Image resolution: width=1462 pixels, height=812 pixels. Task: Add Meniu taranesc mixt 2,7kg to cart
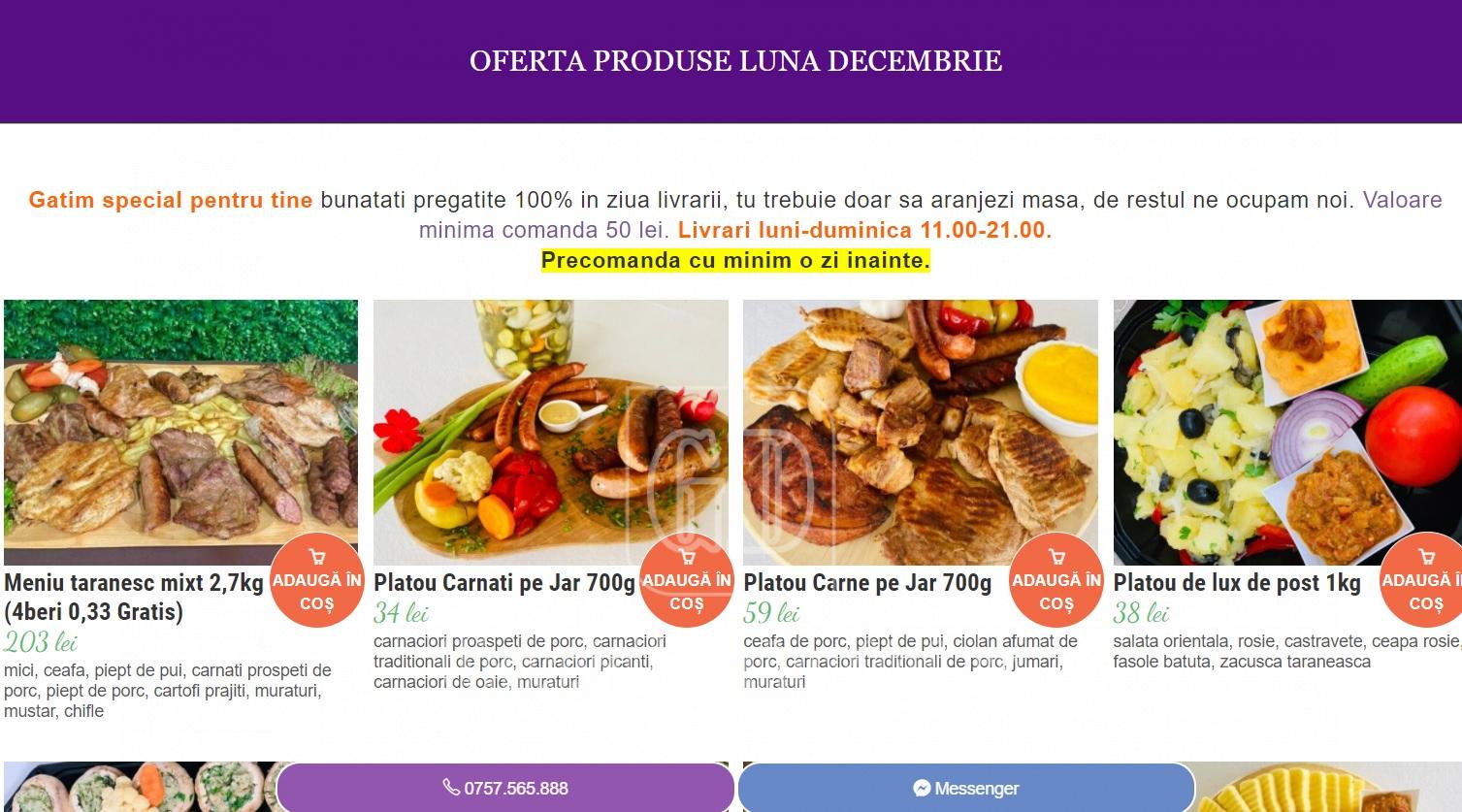316,581
